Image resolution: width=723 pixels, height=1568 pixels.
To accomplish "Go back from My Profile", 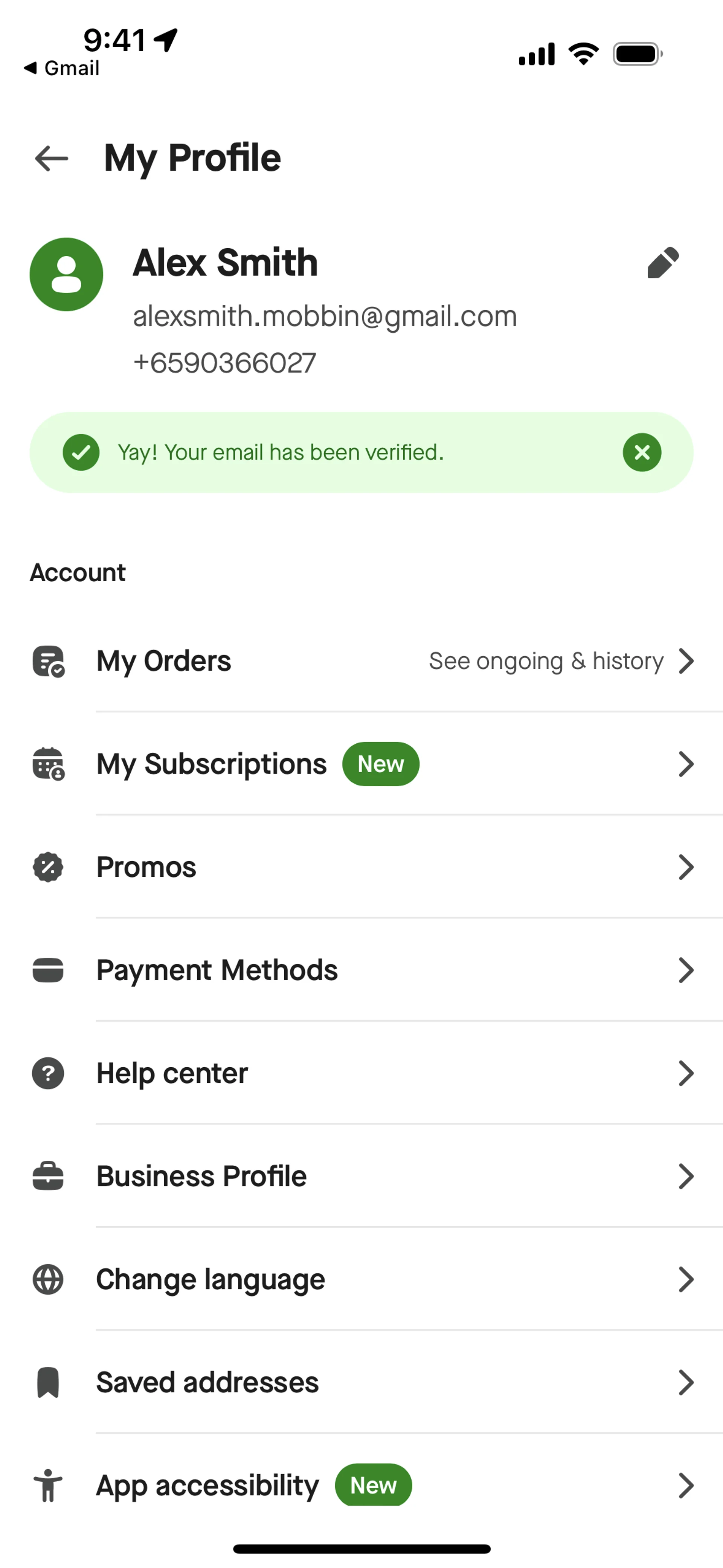I will (x=52, y=158).
